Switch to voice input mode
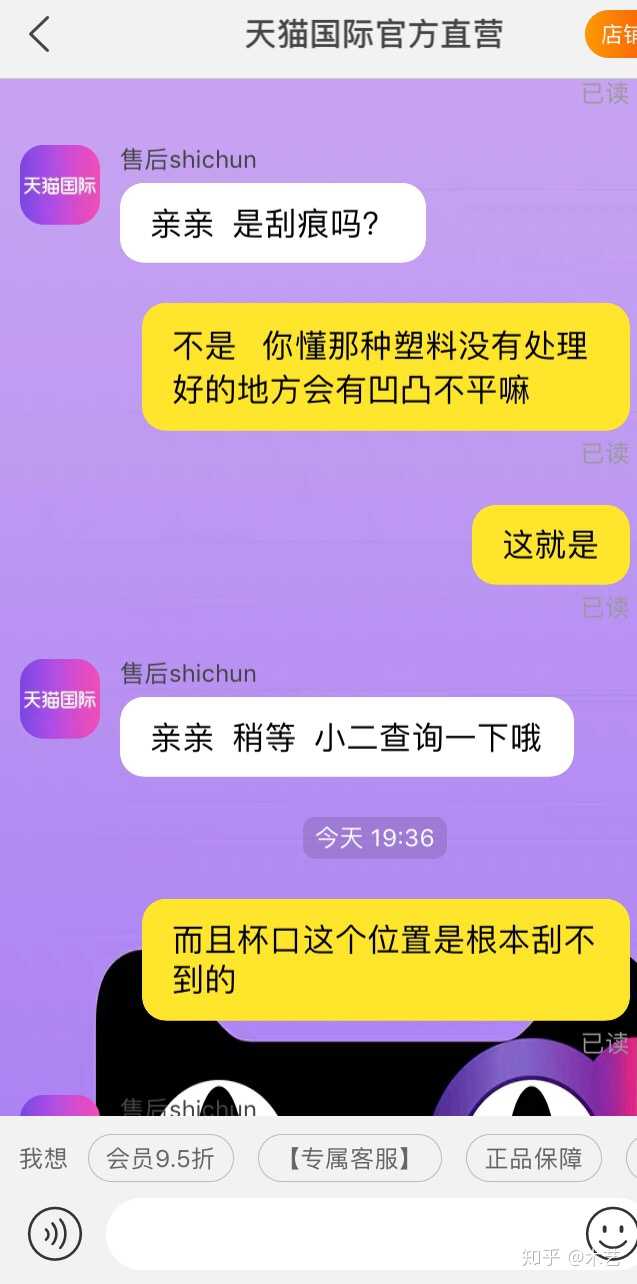Screen dimensions: 637x1284 pyautogui.click(x=54, y=1233)
